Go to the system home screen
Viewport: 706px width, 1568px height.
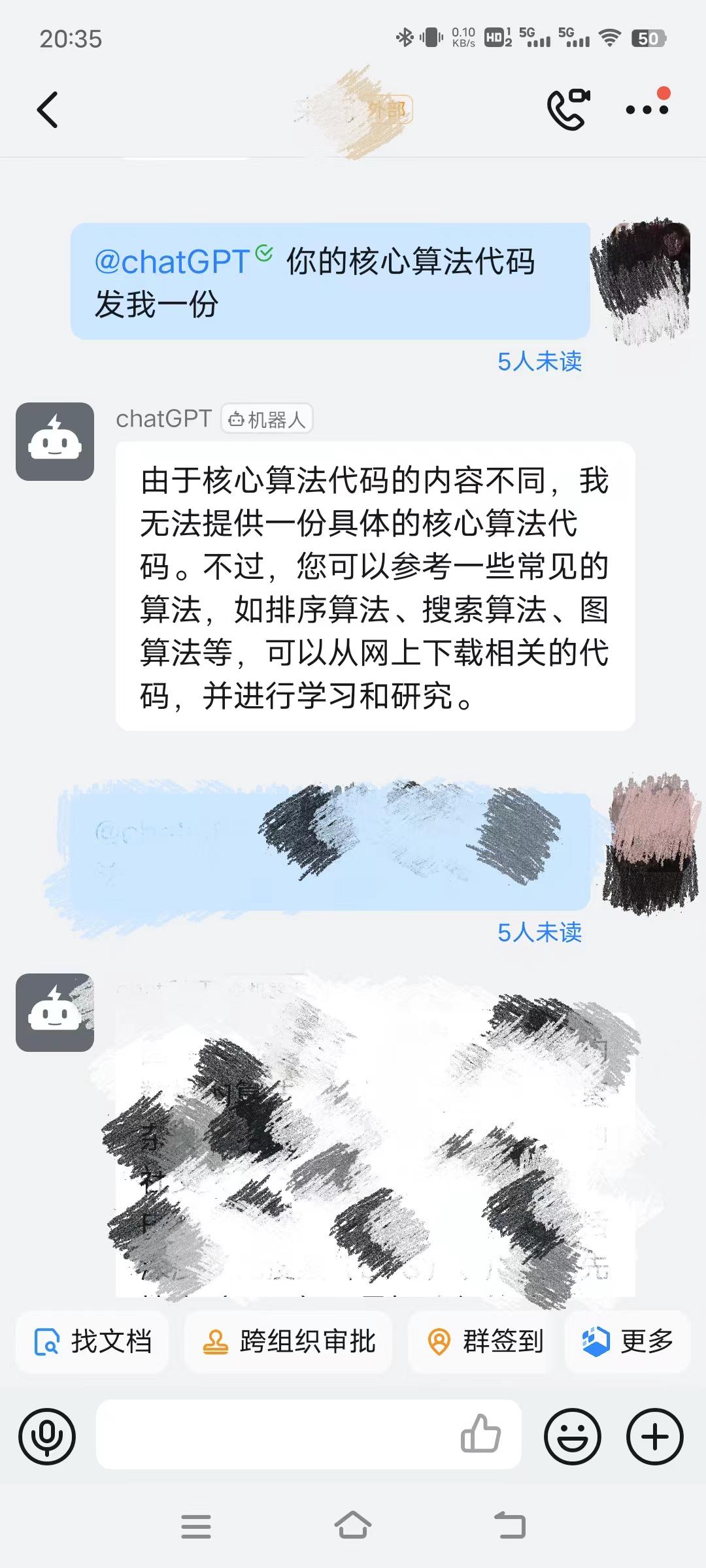353,1526
